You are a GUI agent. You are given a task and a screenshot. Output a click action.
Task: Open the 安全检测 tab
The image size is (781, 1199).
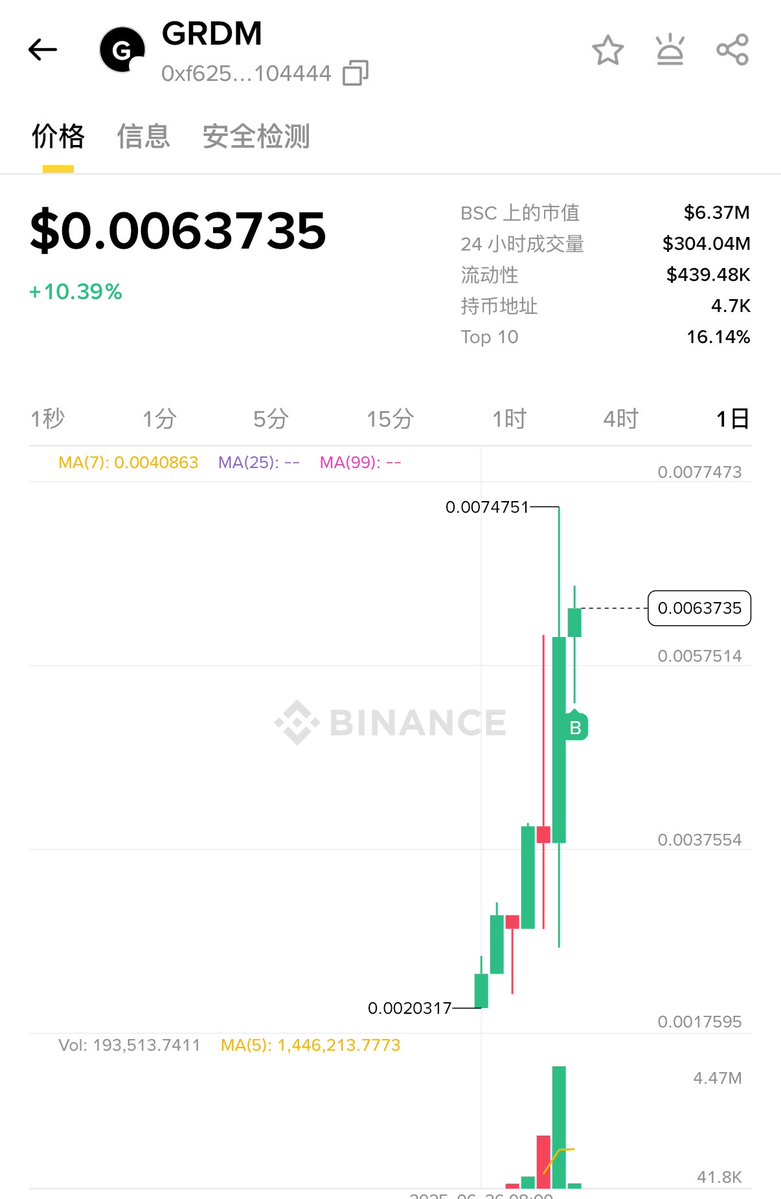tap(256, 136)
